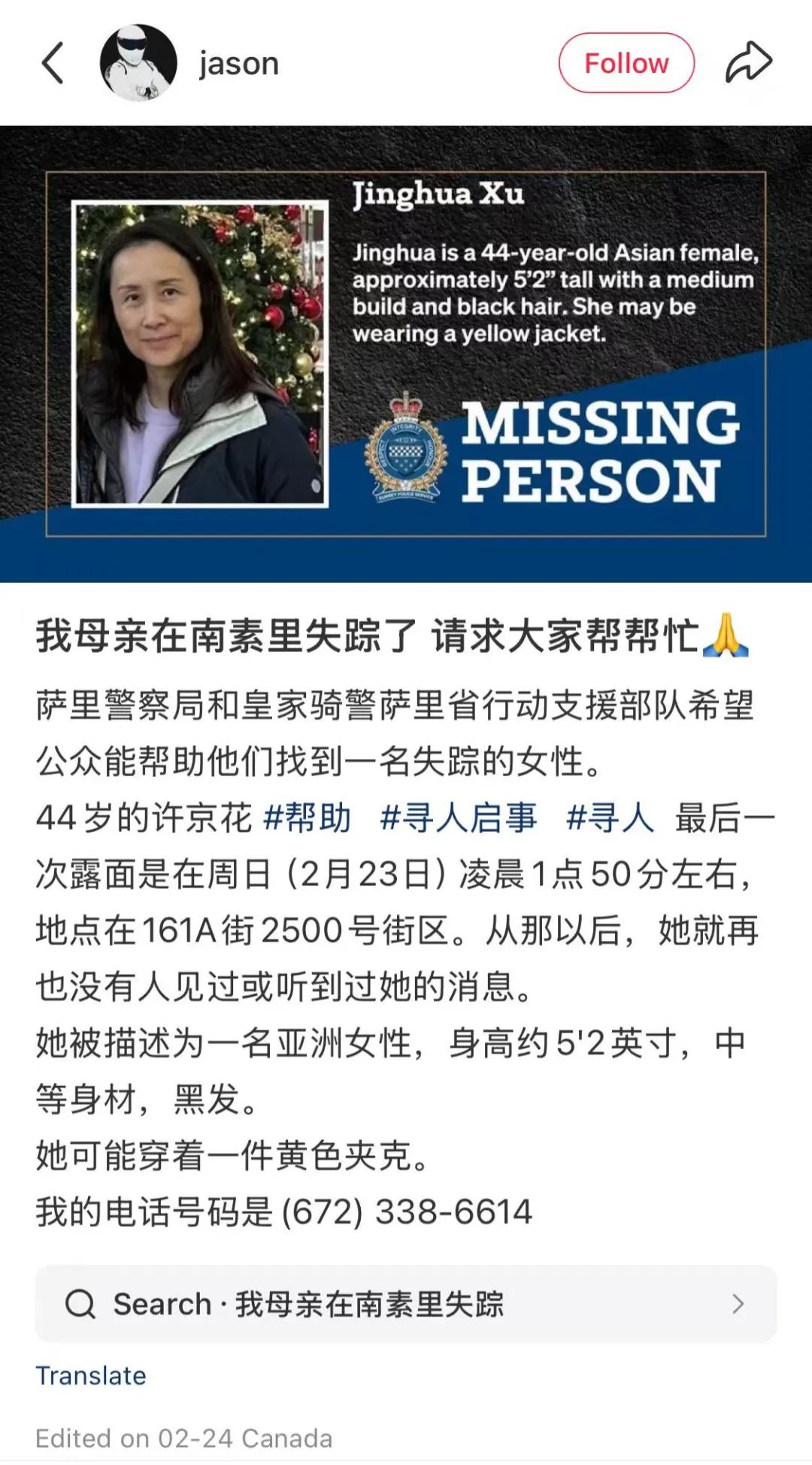812x1465 pixels.
Task: Follow the user jason
Action: [626, 63]
